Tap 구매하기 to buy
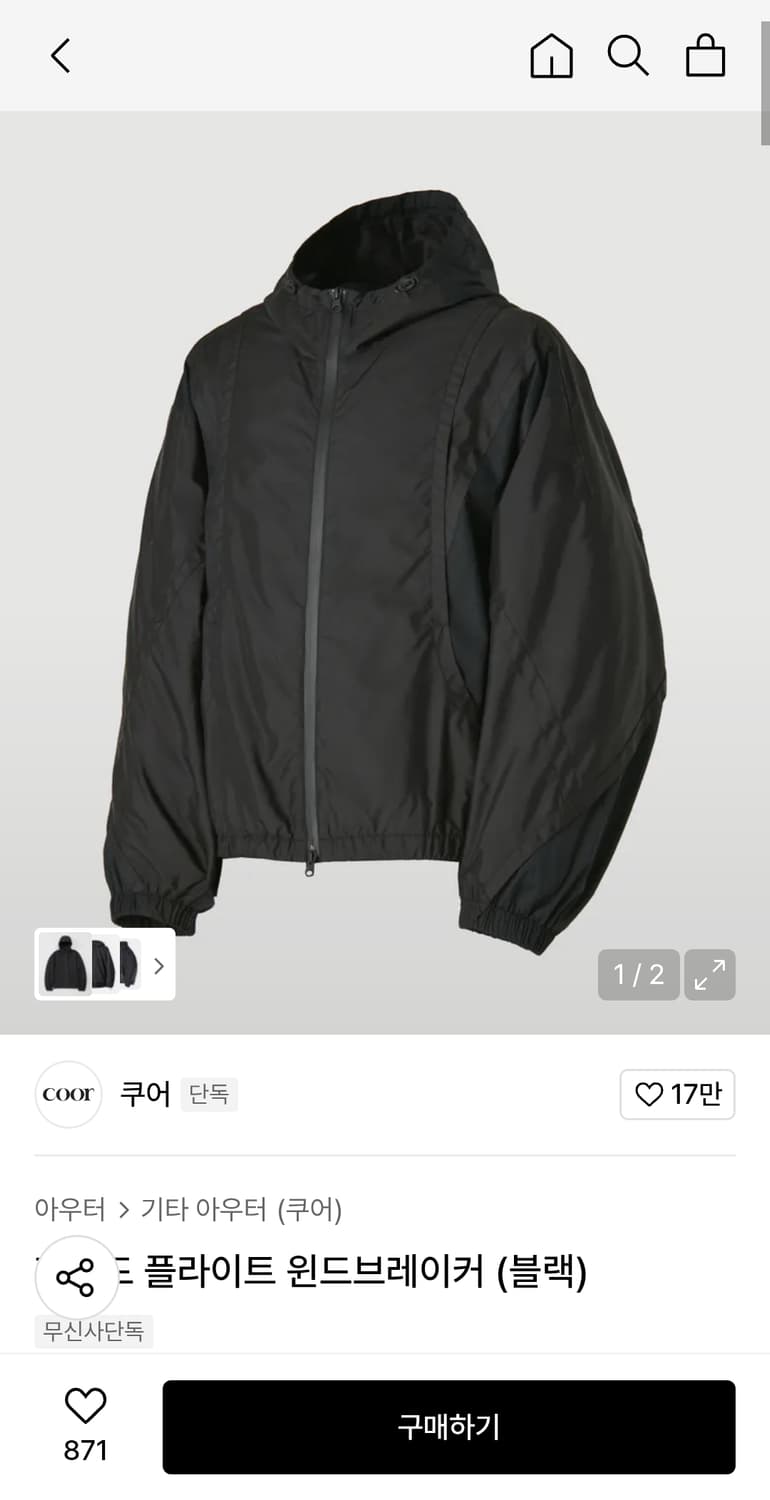This screenshot has height=1500, width=770. point(449,1427)
